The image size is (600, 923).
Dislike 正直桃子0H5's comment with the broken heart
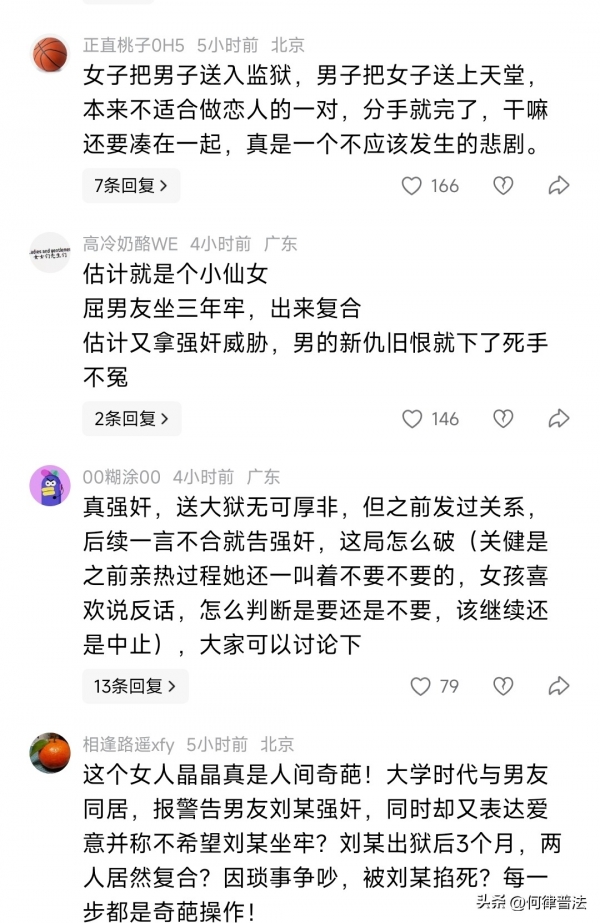pos(502,185)
